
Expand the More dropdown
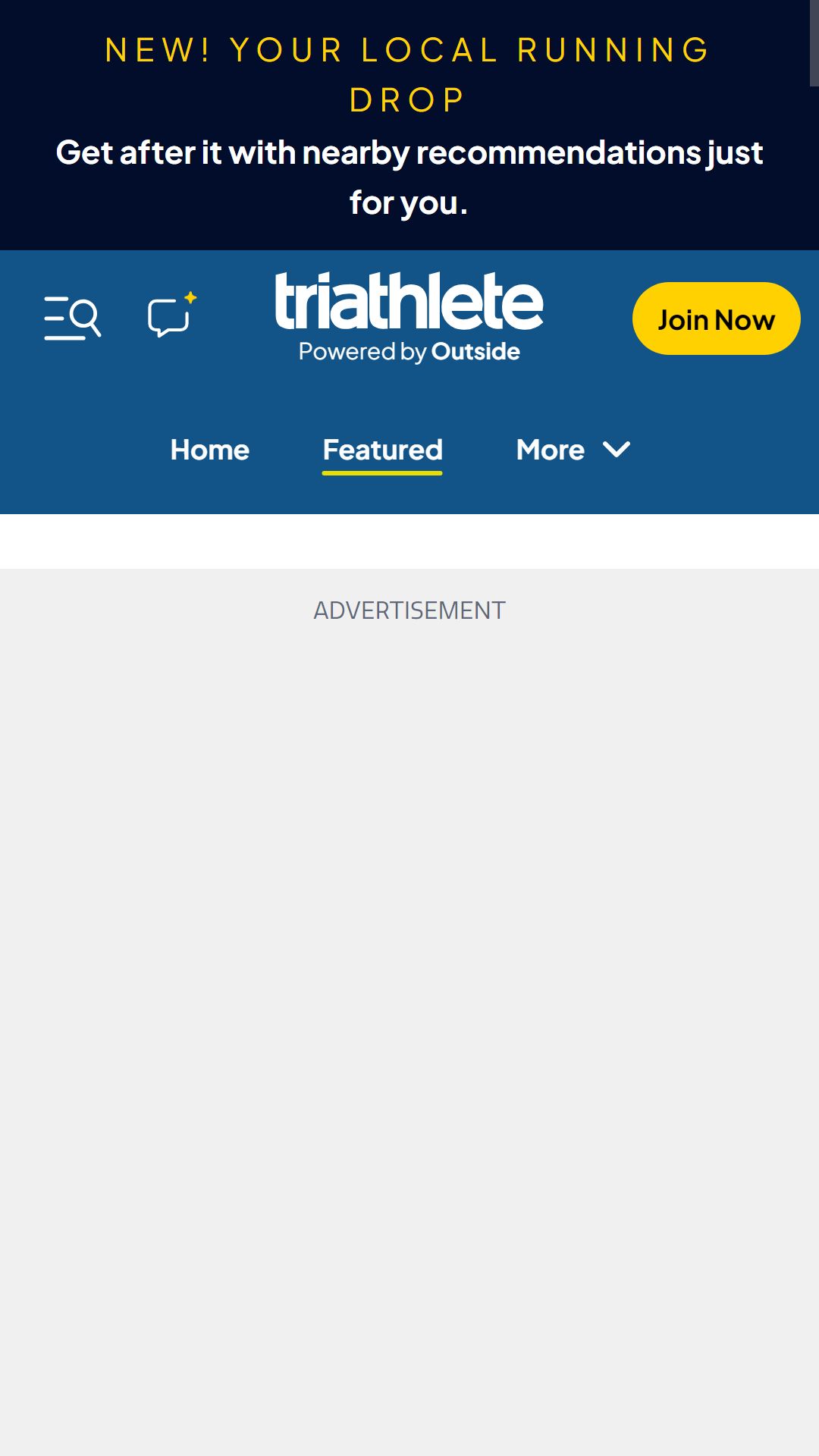coord(573,450)
